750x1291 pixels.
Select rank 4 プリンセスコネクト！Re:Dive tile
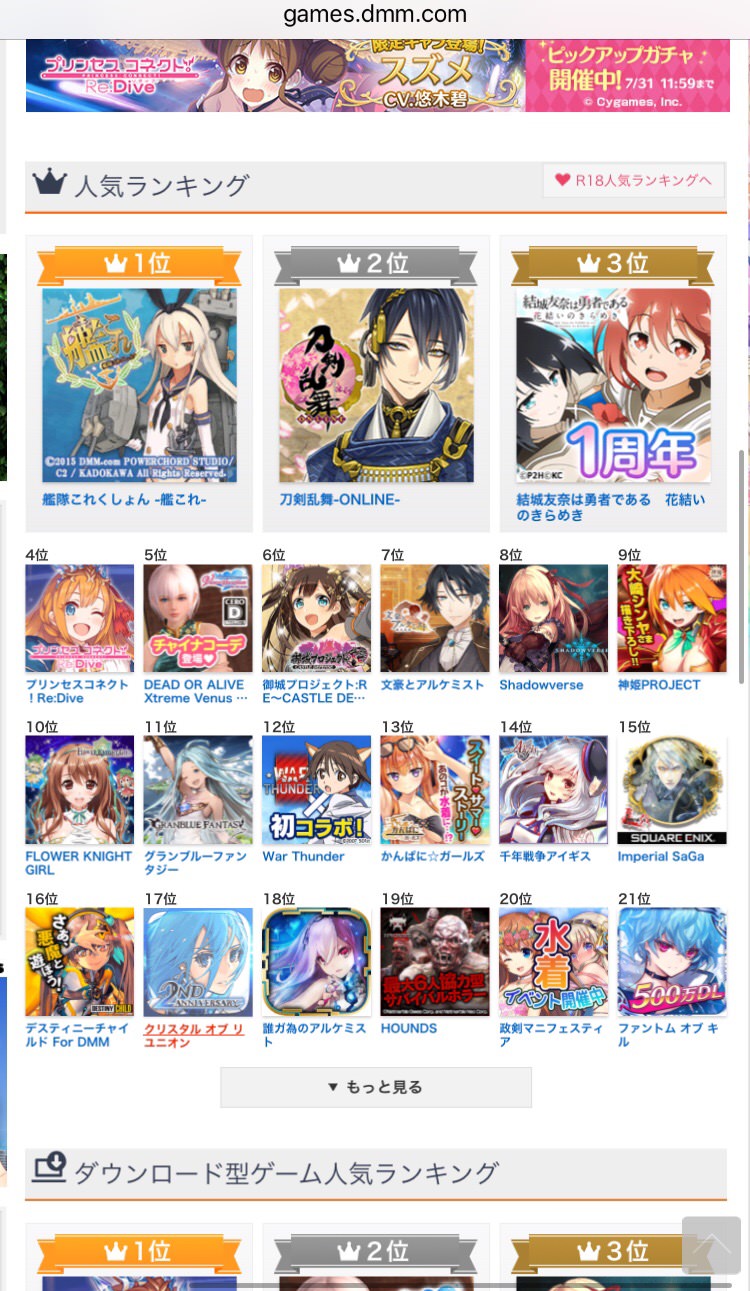(x=79, y=618)
